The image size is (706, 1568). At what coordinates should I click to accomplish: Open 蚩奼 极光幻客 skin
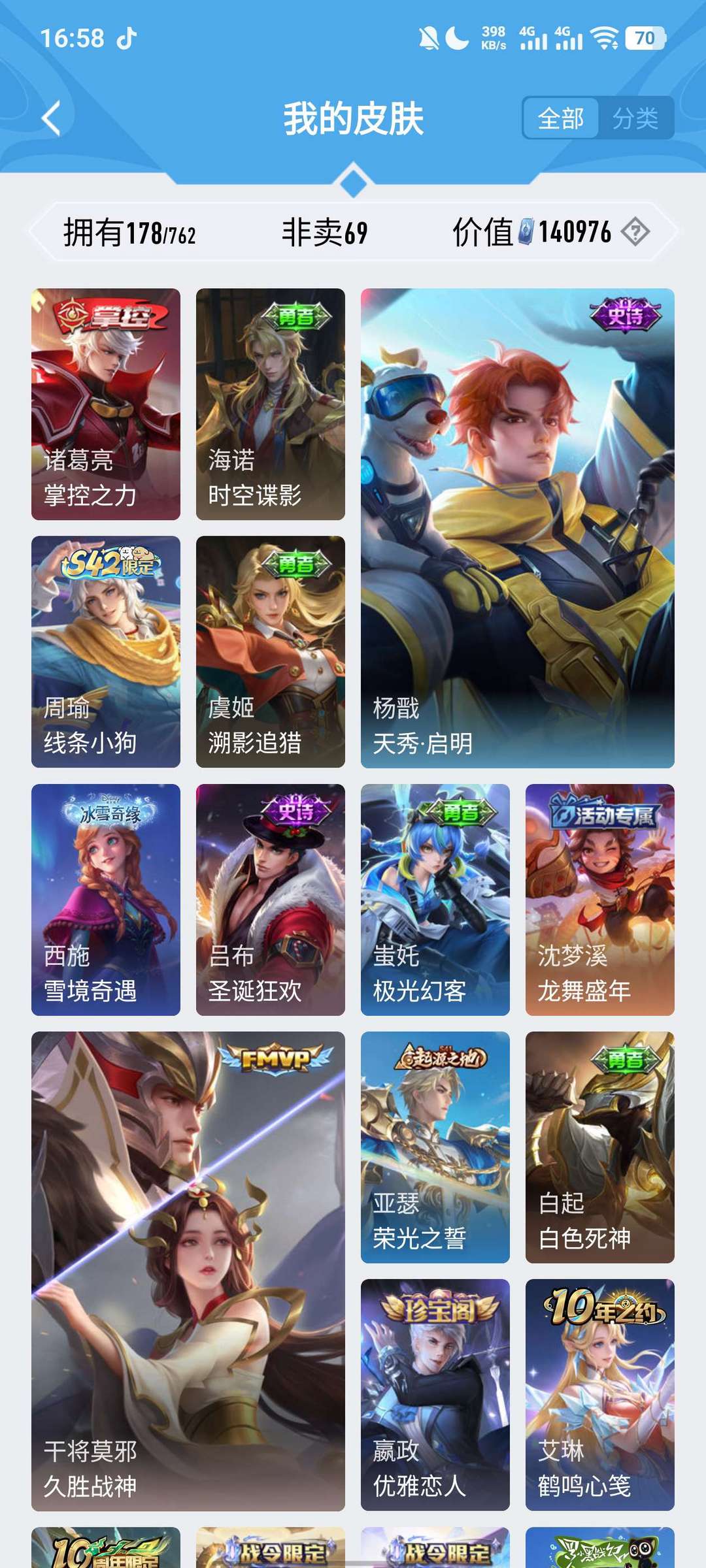435,899
